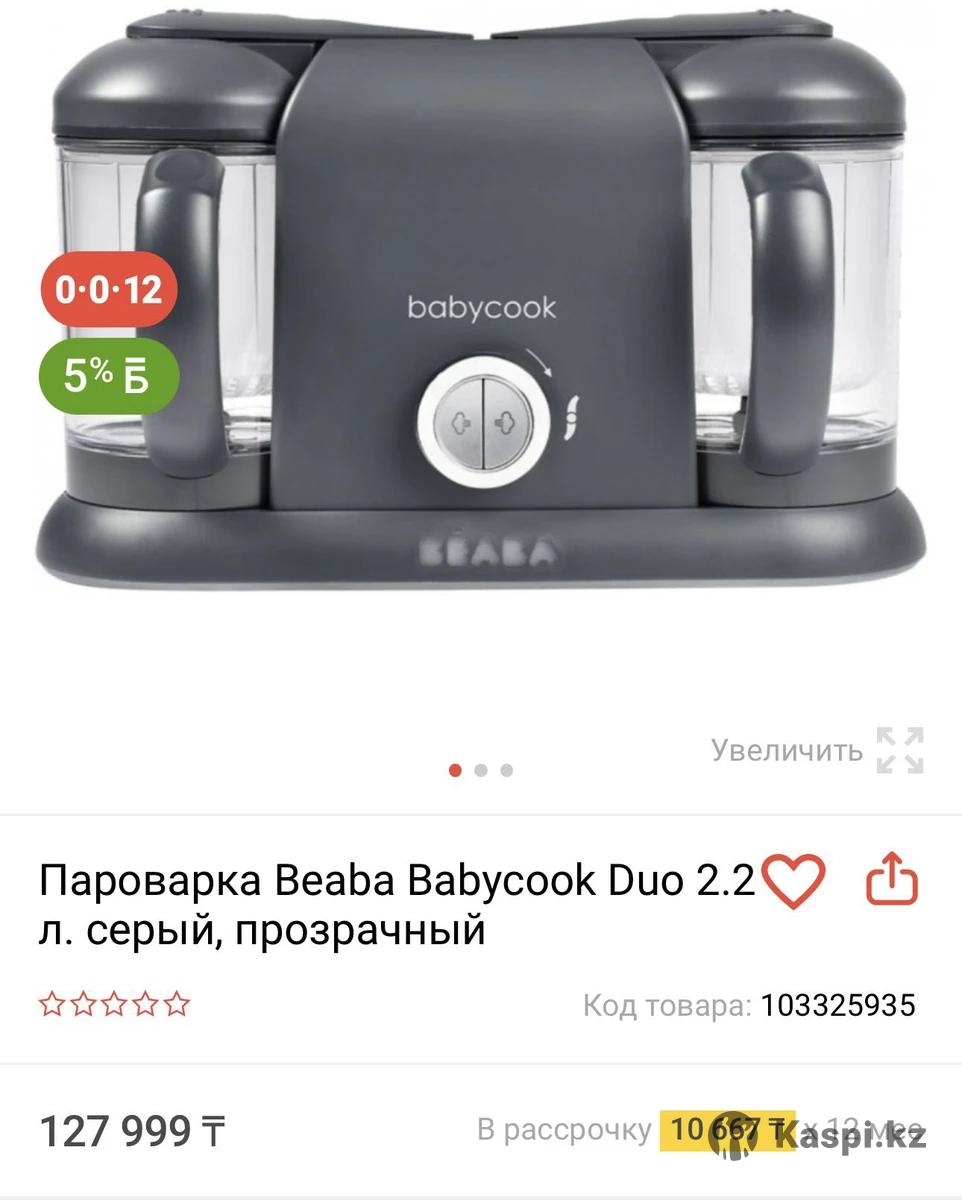
Task: Share this product listing
Action: tap(891, 882)
